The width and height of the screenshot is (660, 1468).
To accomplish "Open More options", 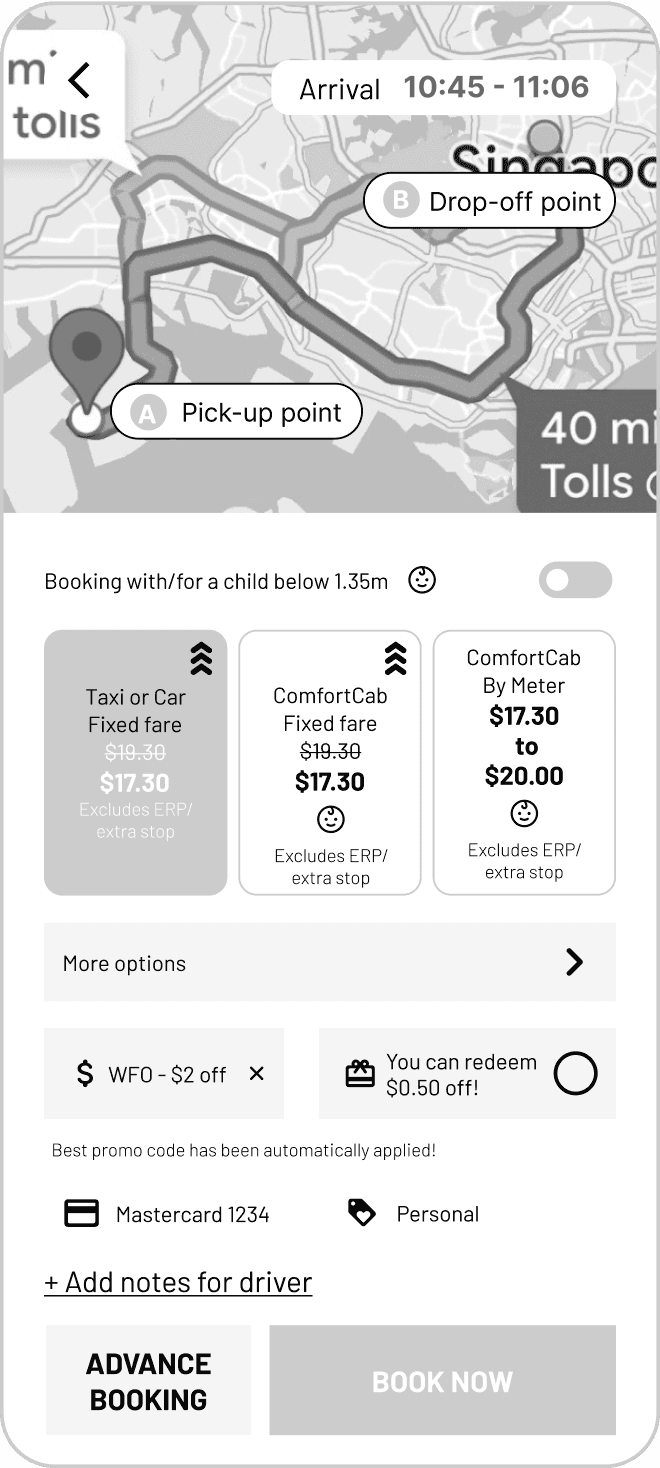I will coord(330,962).
